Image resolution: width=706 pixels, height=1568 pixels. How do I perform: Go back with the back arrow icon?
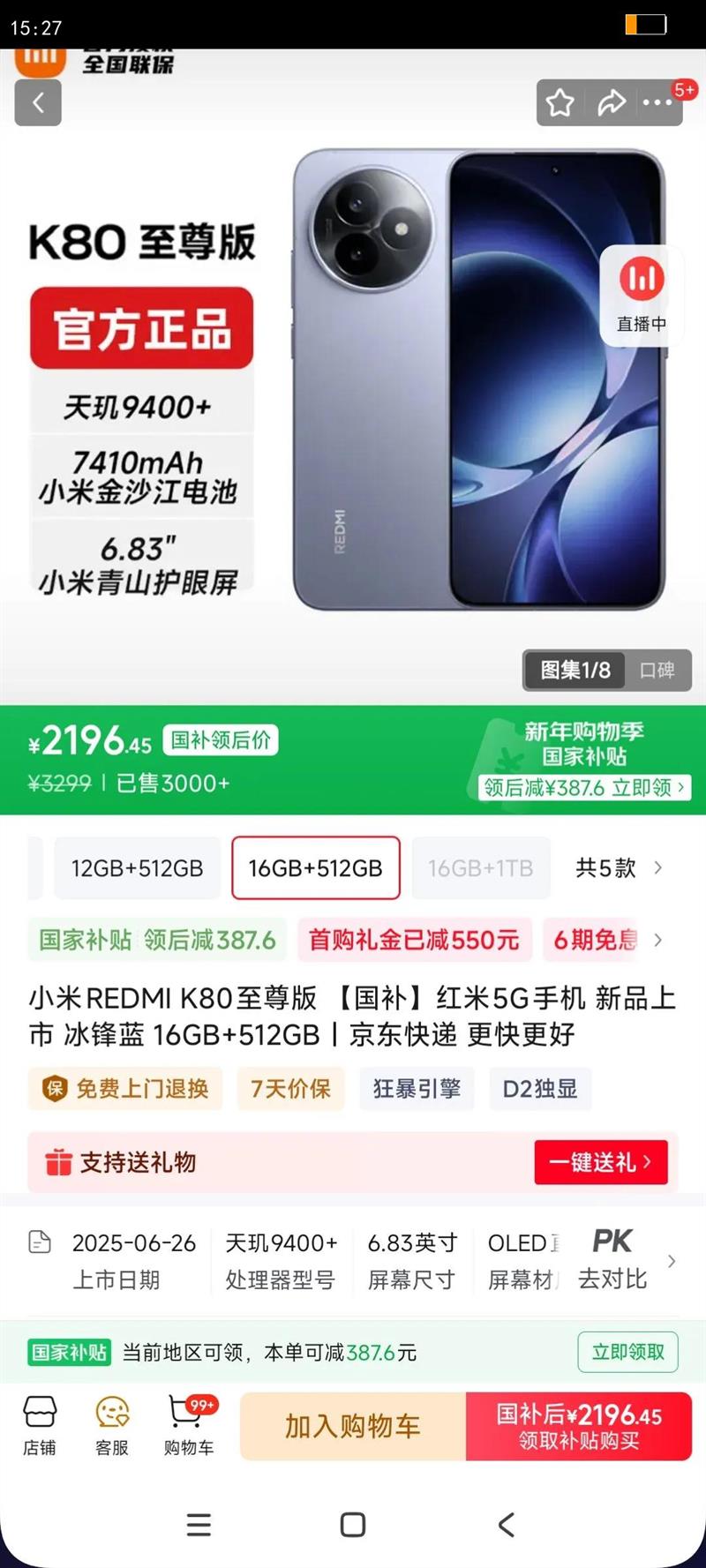tap(38, 103)
